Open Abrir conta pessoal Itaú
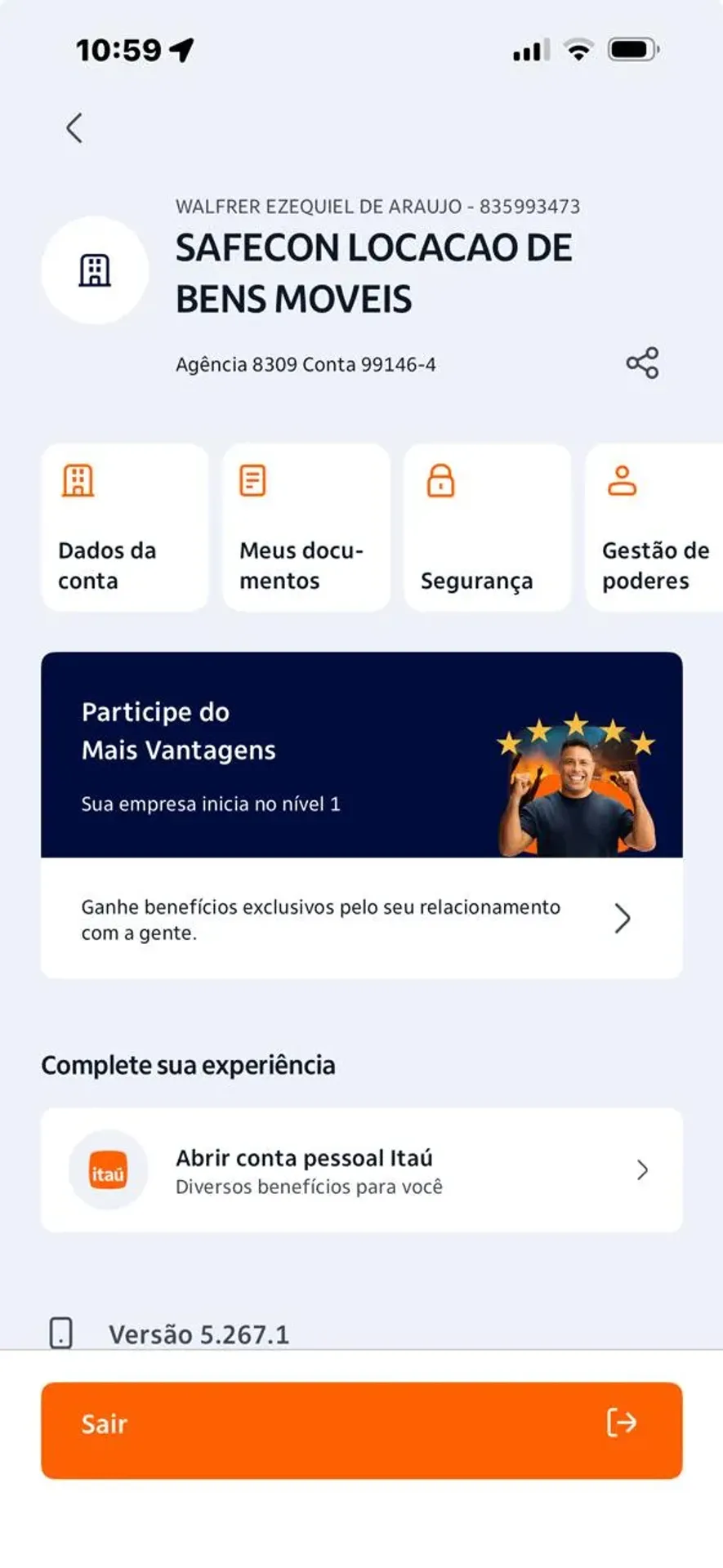Screen dimensions: 723x1568 362,1170
